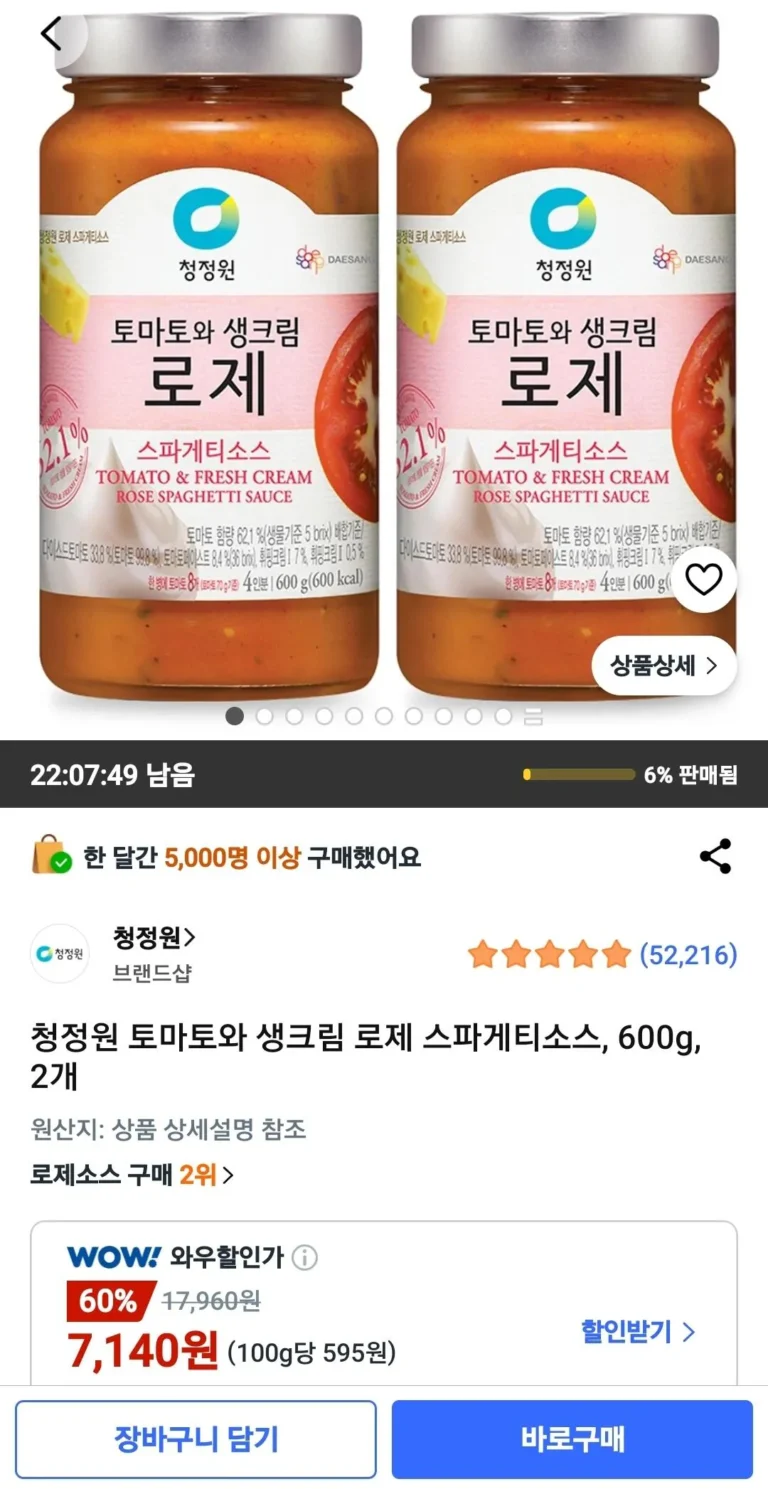View the 52,216 customer reviews
The height and width of the screenshot is (1489, 768).
click(688, 955)
